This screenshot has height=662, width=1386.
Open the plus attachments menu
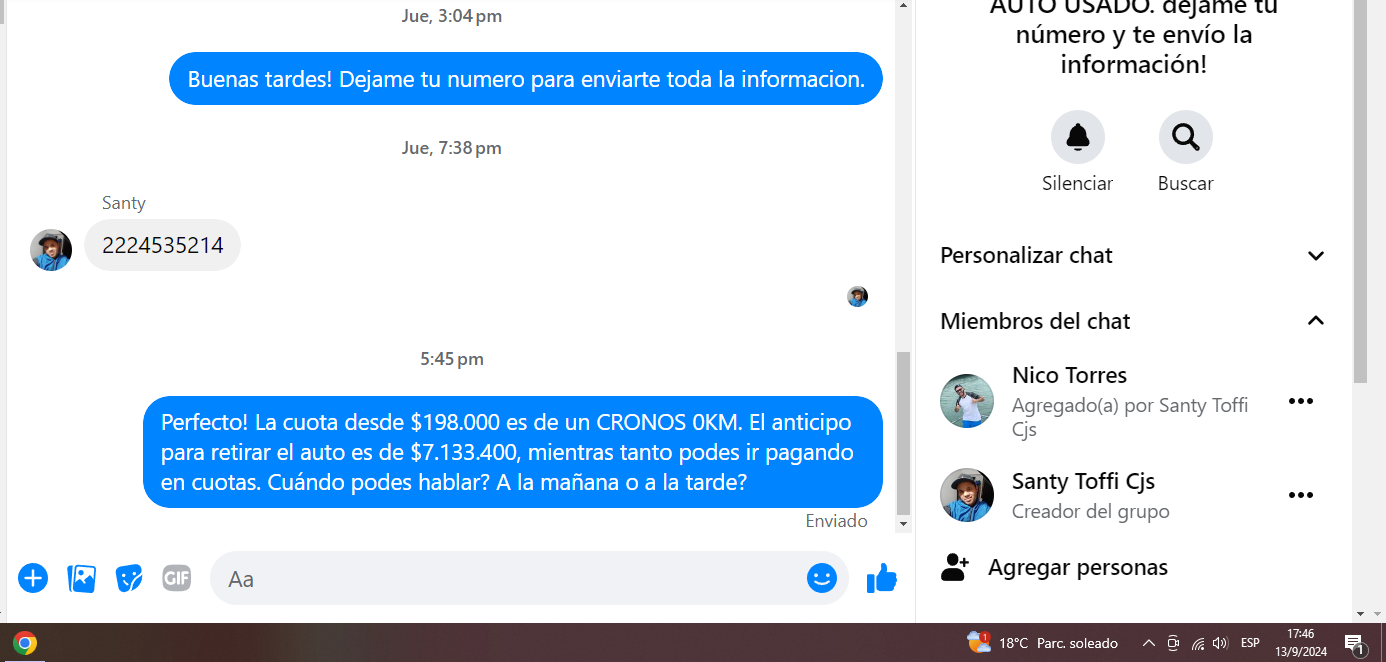(33, 578)
